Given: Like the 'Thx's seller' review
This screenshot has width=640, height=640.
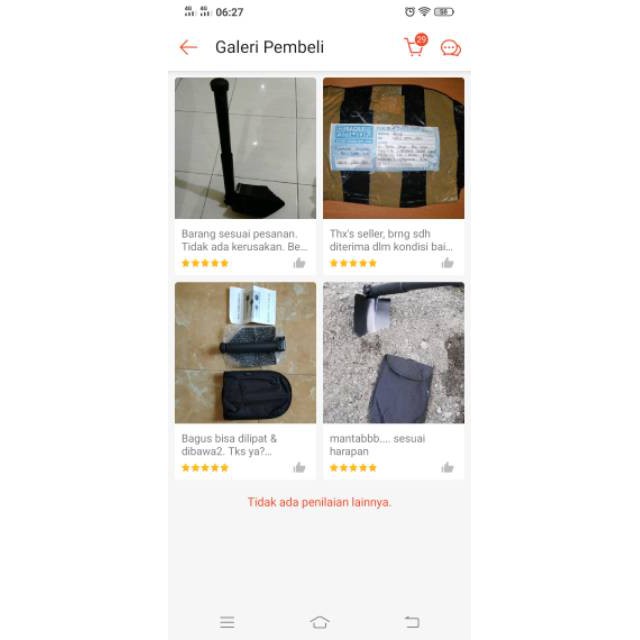Looking at the screenshot, I should [x=447, y=263].
